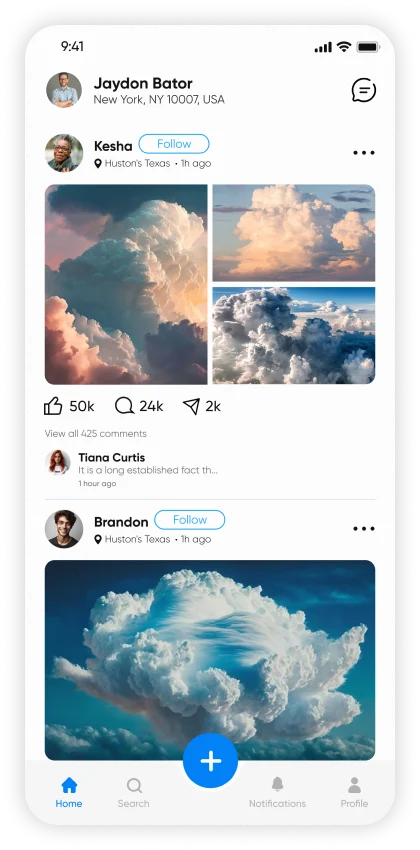Image resolution: width=420 pixels, height=850 pixels.
Task: Create a new post with the plus button
Action: (210, 761)
